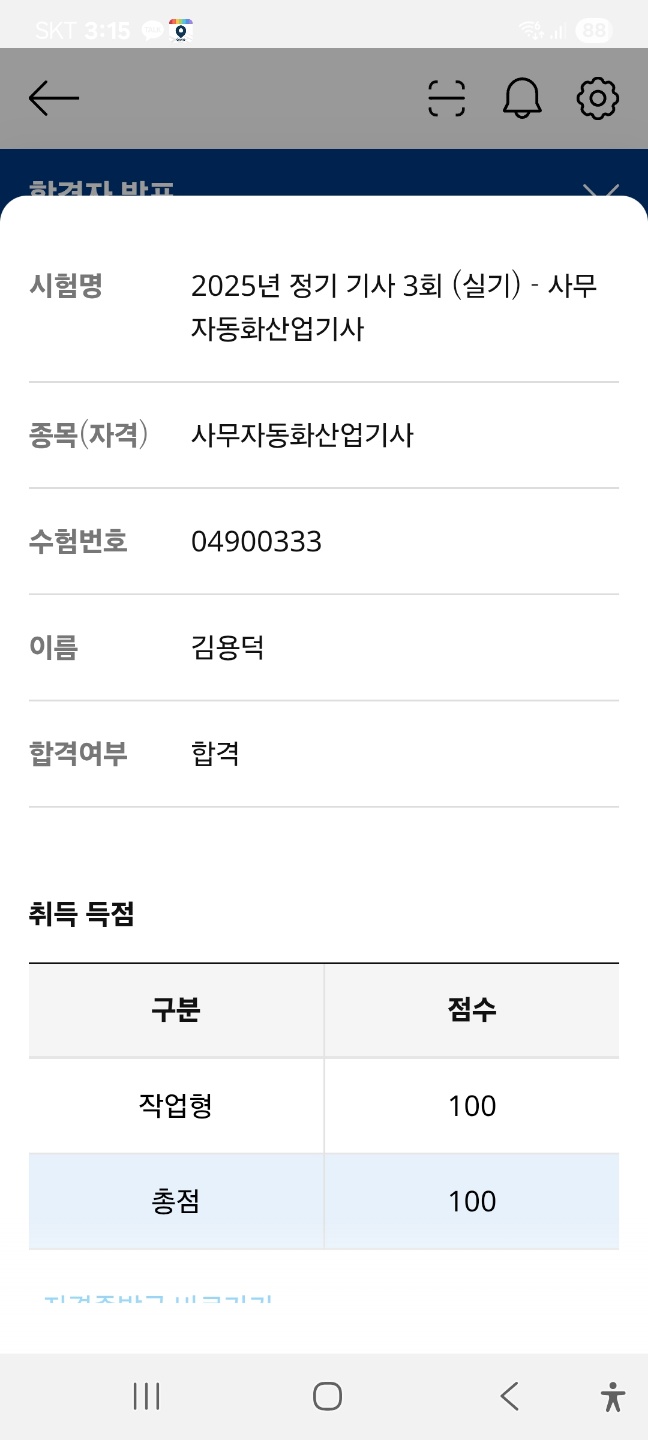This screenshot has height=1440, width=648.
Task: Open the recent apps view
Action: pyautogui.click(x=146, y=1396)
